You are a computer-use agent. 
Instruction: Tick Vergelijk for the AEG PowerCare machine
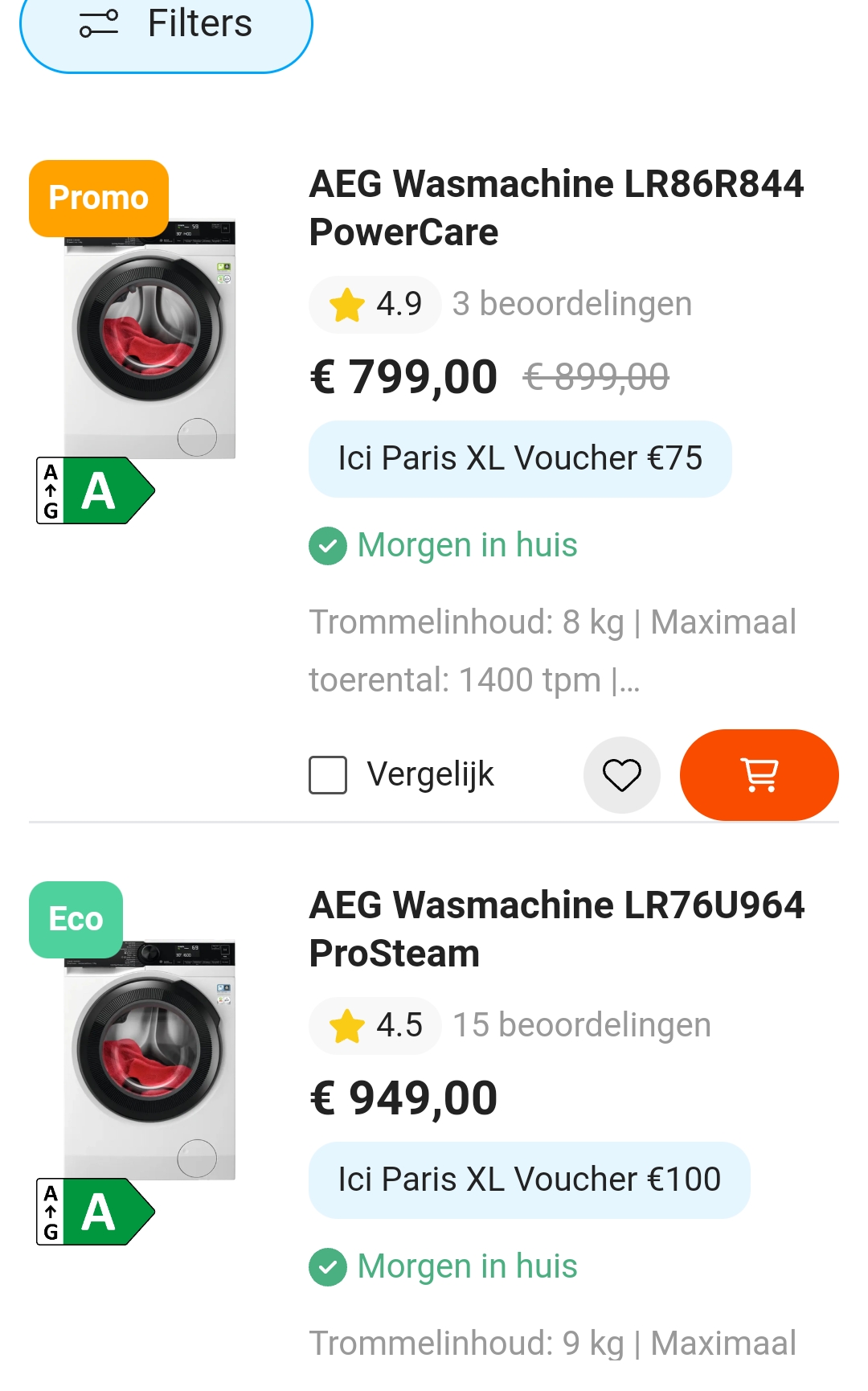tap(326, 773)
